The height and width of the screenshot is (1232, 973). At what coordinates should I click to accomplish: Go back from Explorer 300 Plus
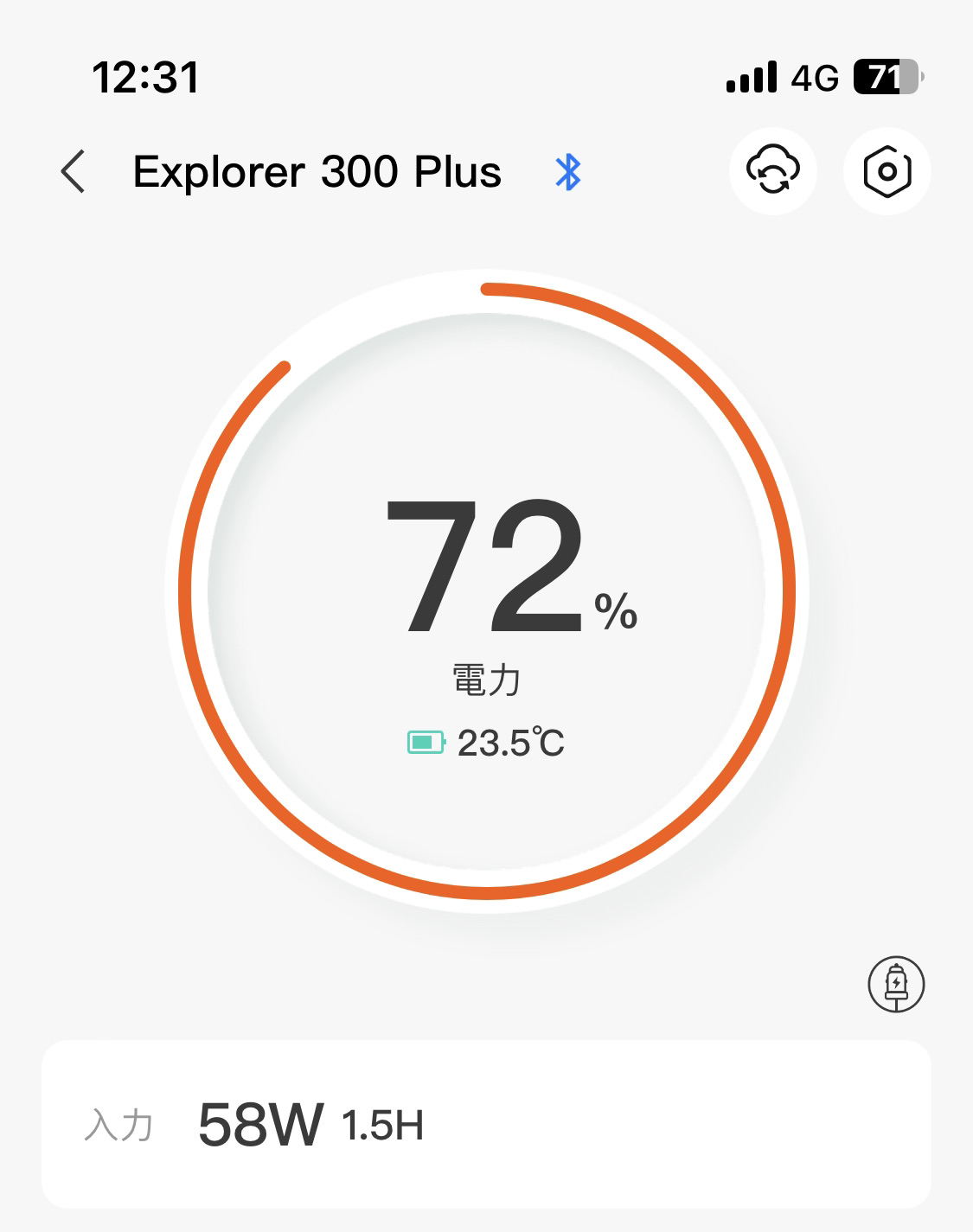pos(74,171)
